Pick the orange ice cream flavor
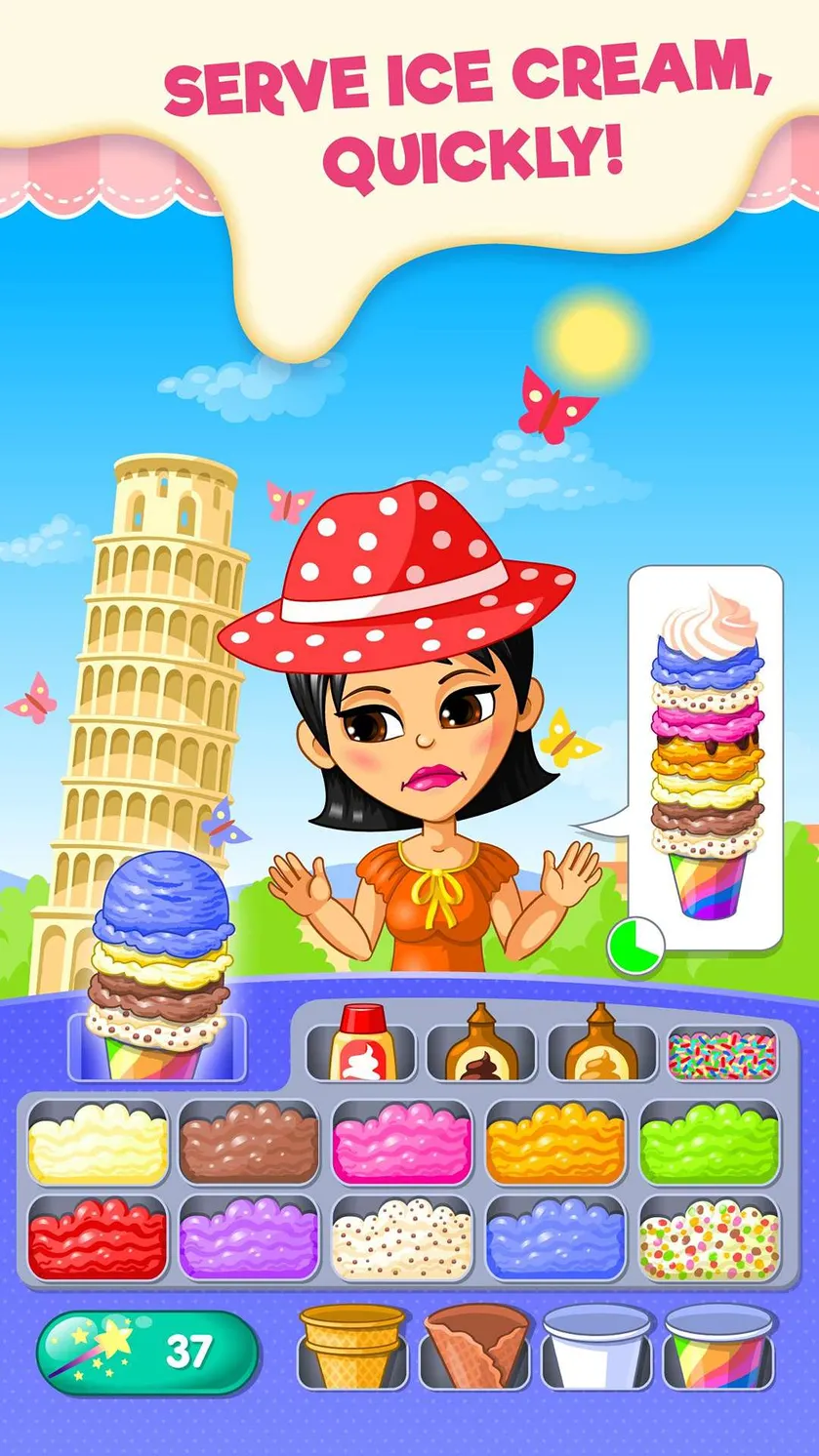The image size is (819, 1456). [x=556, y=1143]
